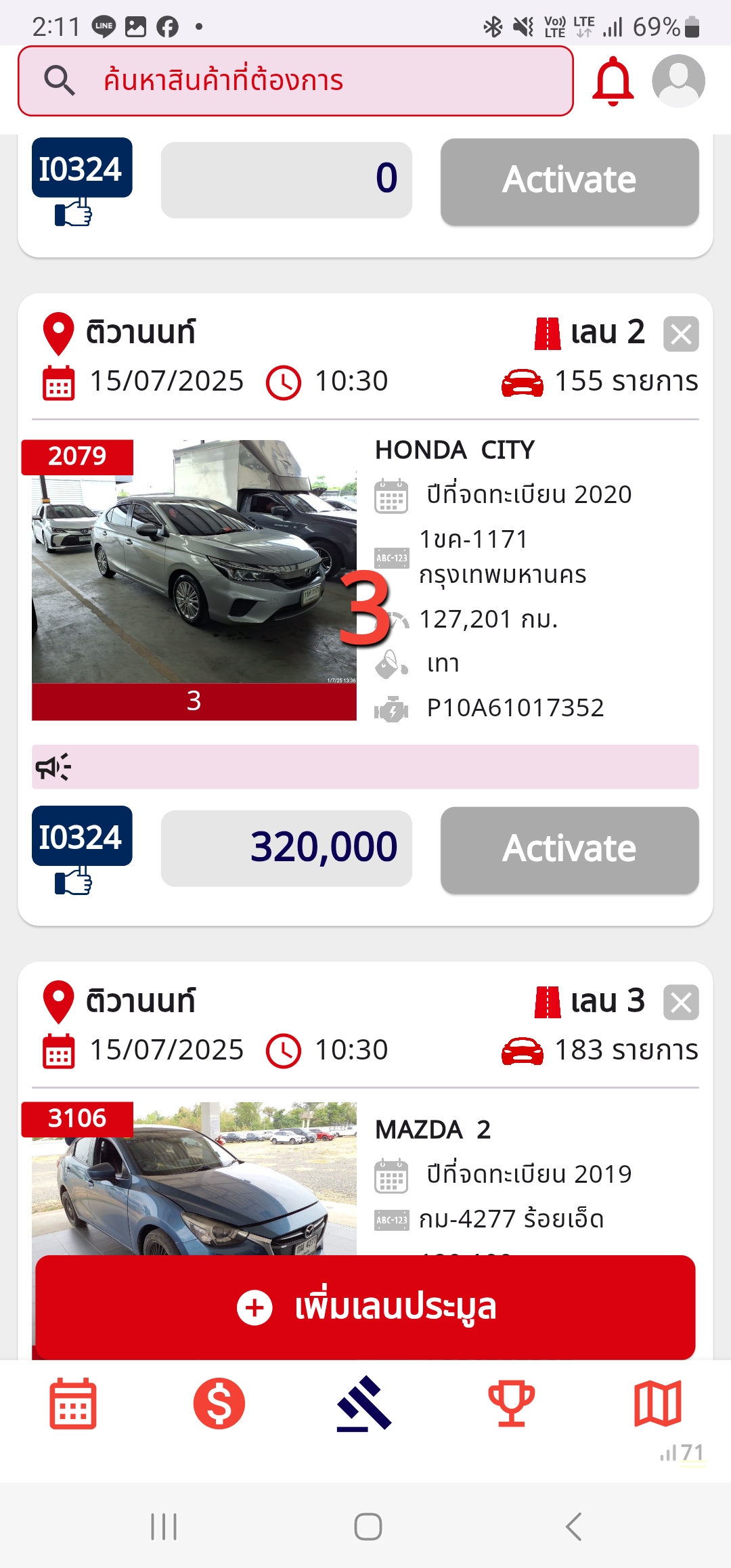
Task: Open the product search field
Action: 295,81
